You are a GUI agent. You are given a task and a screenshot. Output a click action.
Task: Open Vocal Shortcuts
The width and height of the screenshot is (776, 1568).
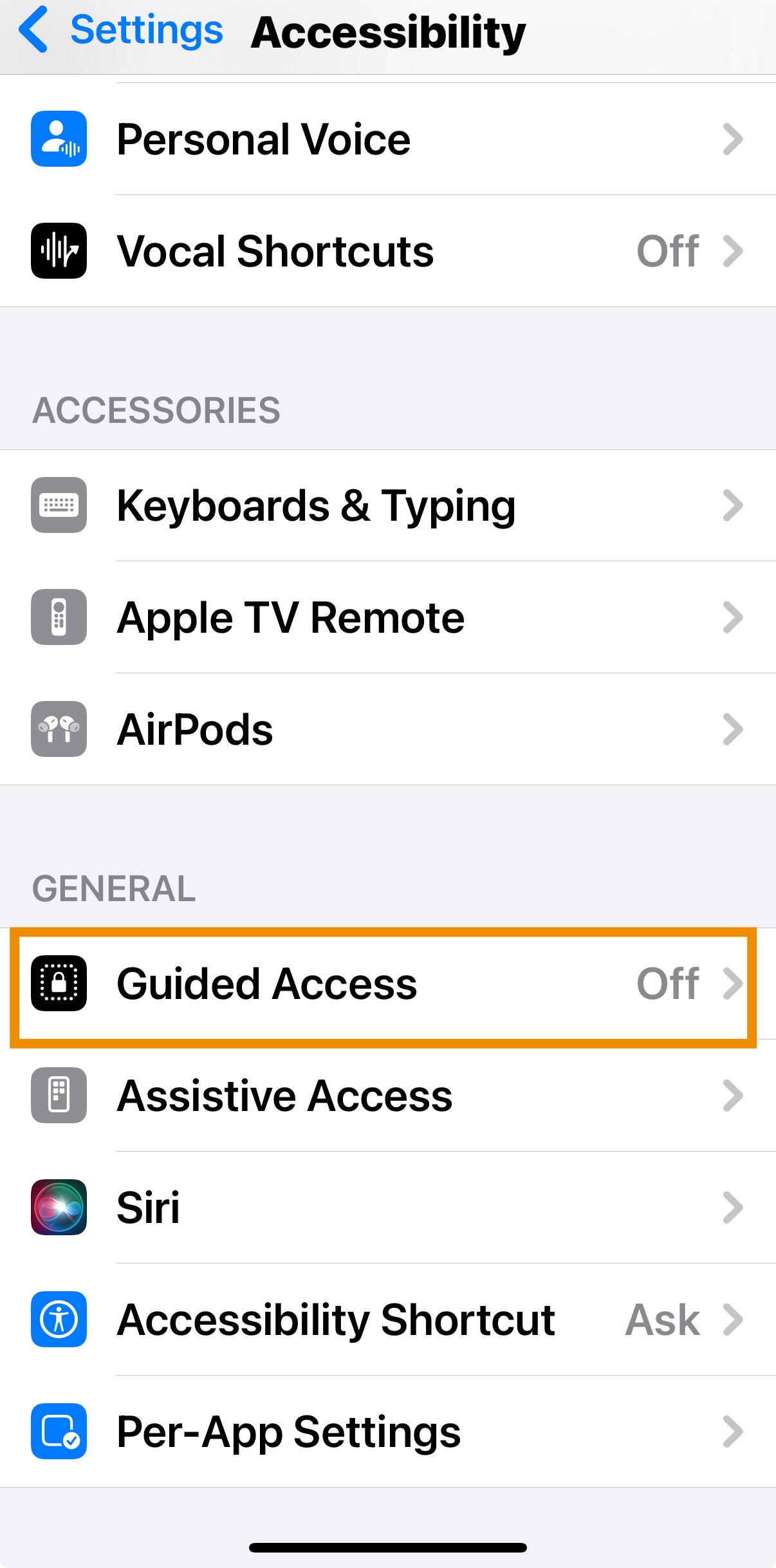[388, 251]
